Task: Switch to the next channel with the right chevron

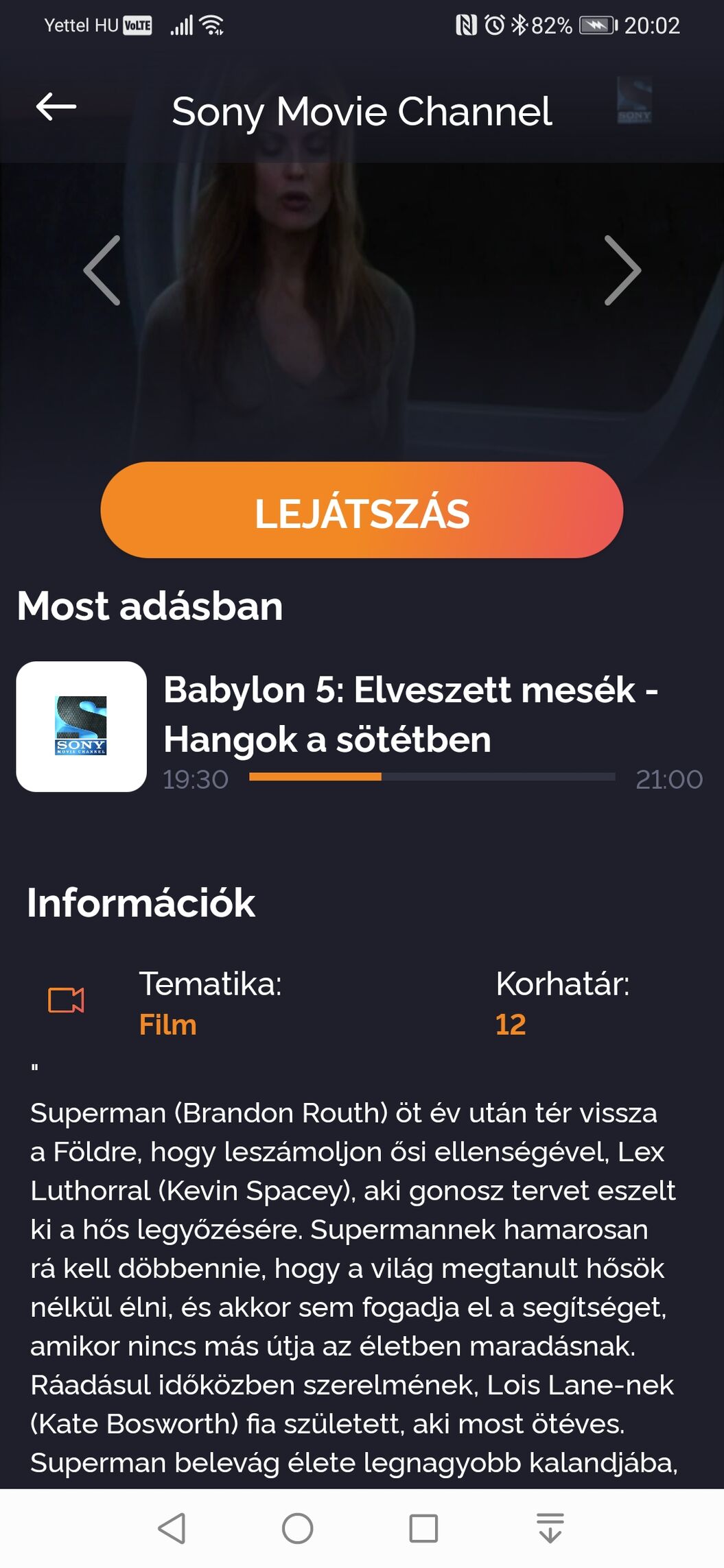Action: click(622, 270)
